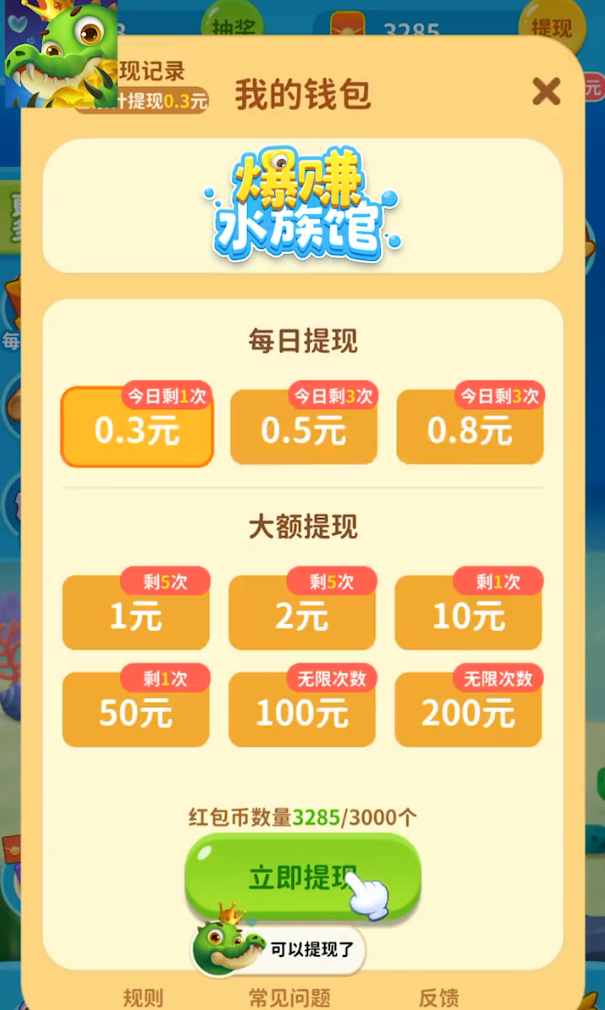Open the 规则 rules page
This screenshot has width=605, height=1010.
[142, 996]
